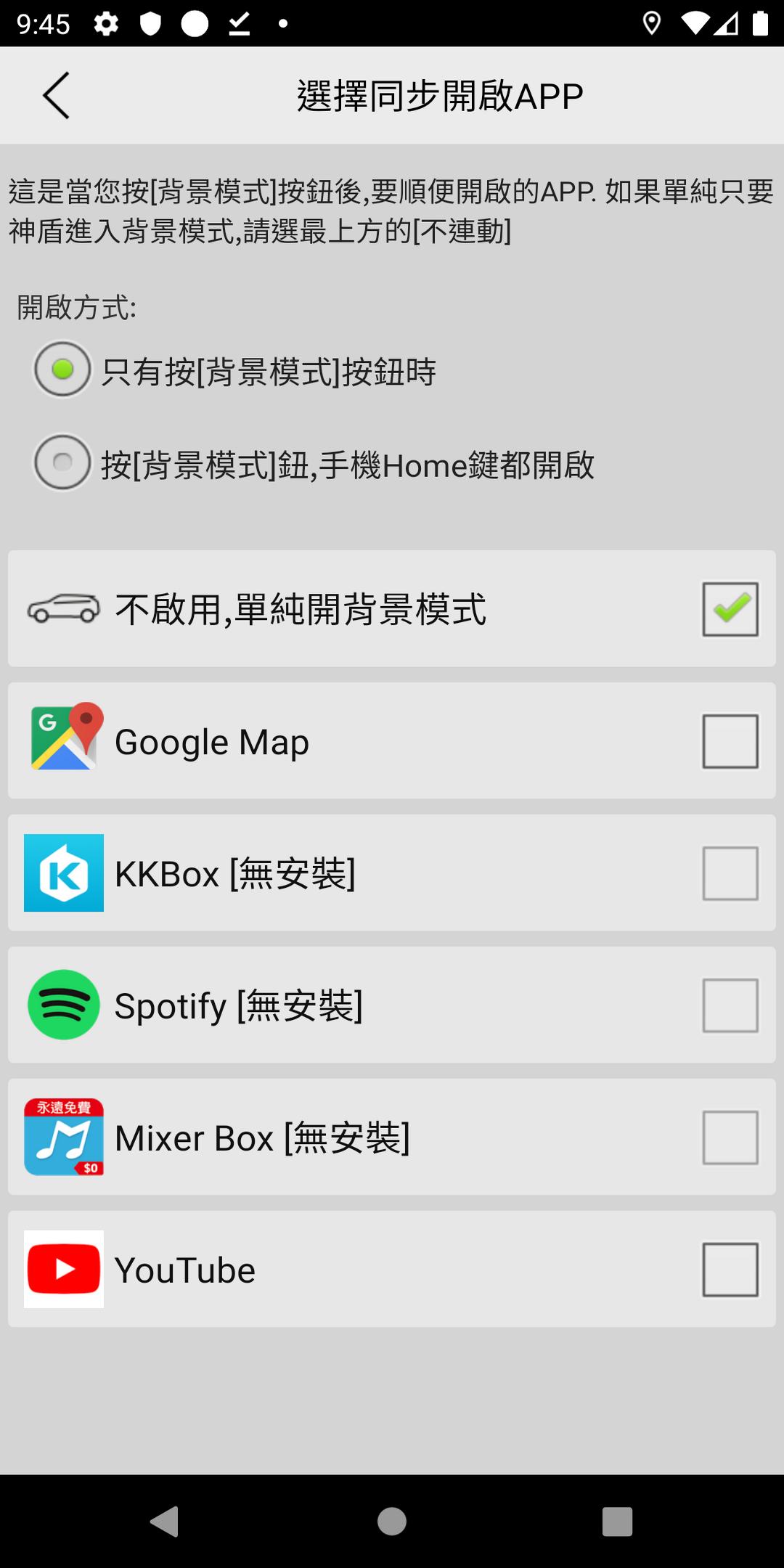This screenshot has height=1568, width=784.
Task: Check the Spotify [無安裝] checkbox
Action: [x=730, y=1005]
